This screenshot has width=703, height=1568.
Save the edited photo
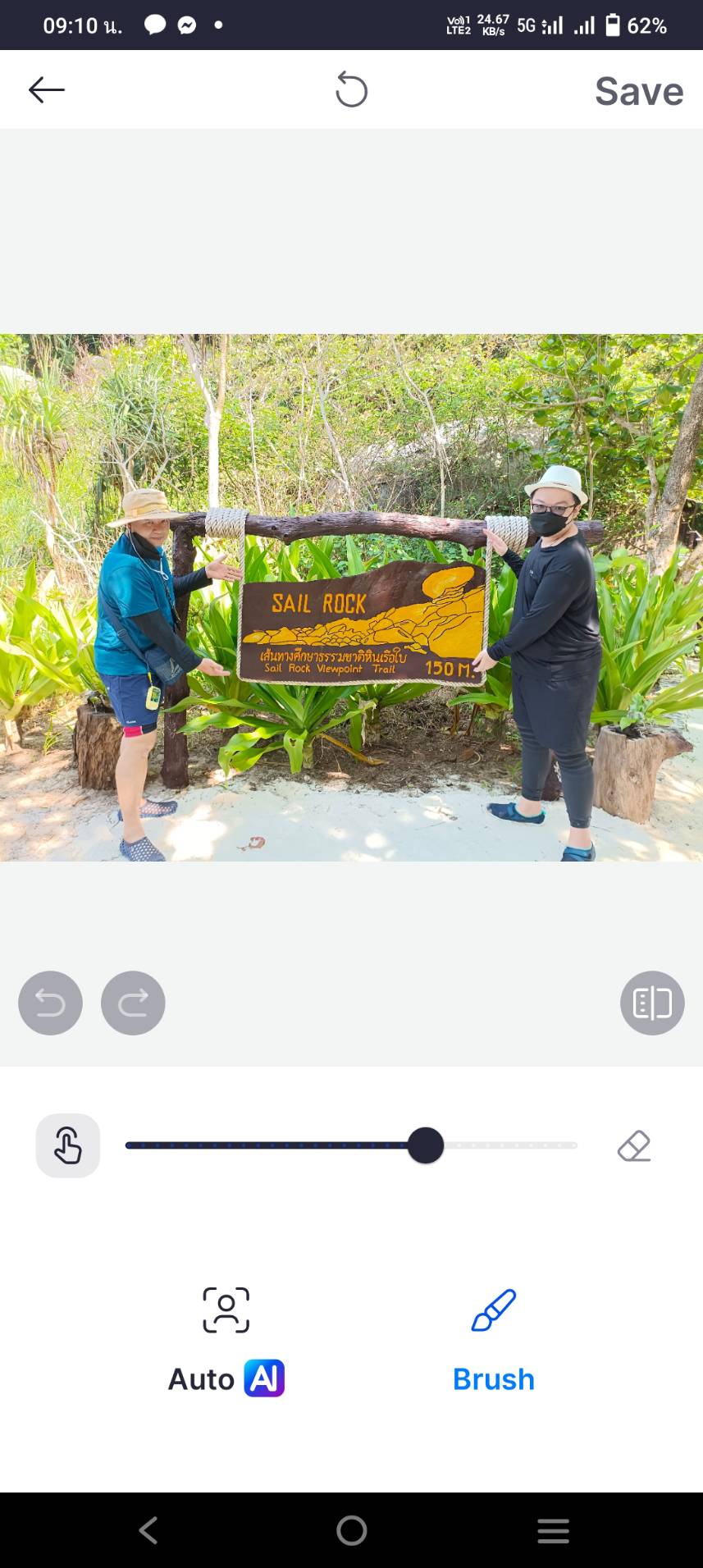638,91
